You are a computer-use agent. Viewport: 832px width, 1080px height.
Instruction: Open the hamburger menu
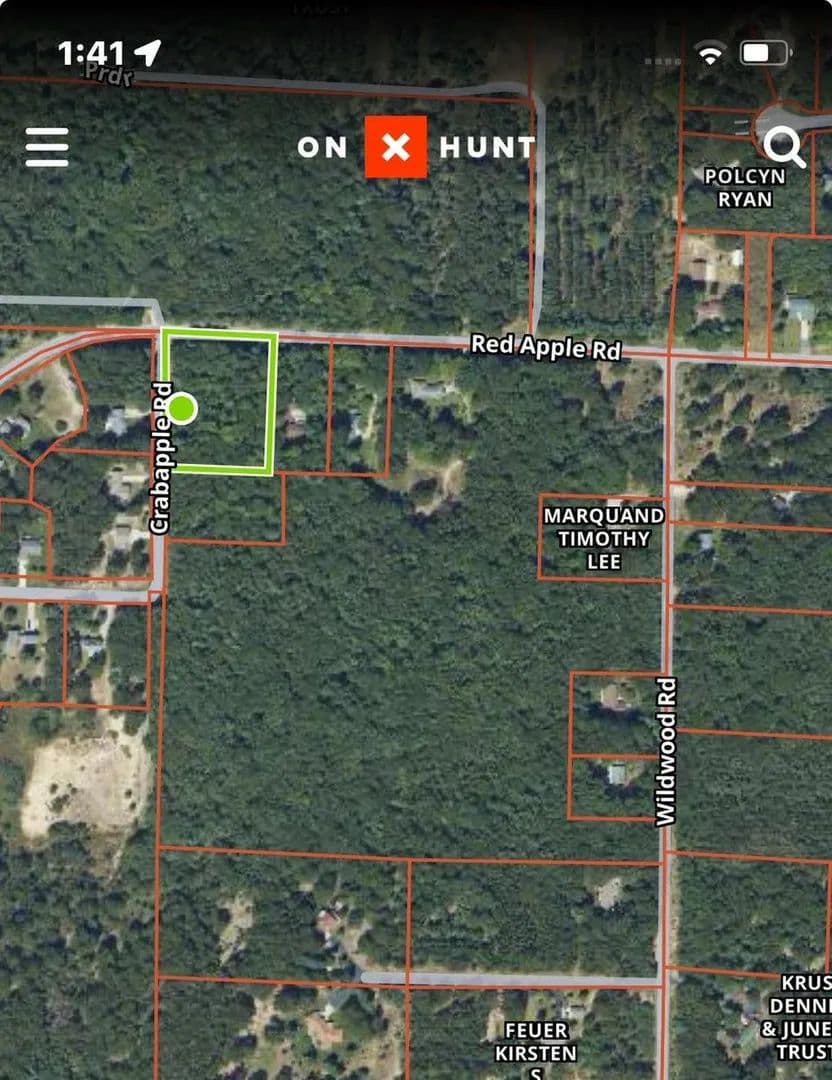[47, 147]
